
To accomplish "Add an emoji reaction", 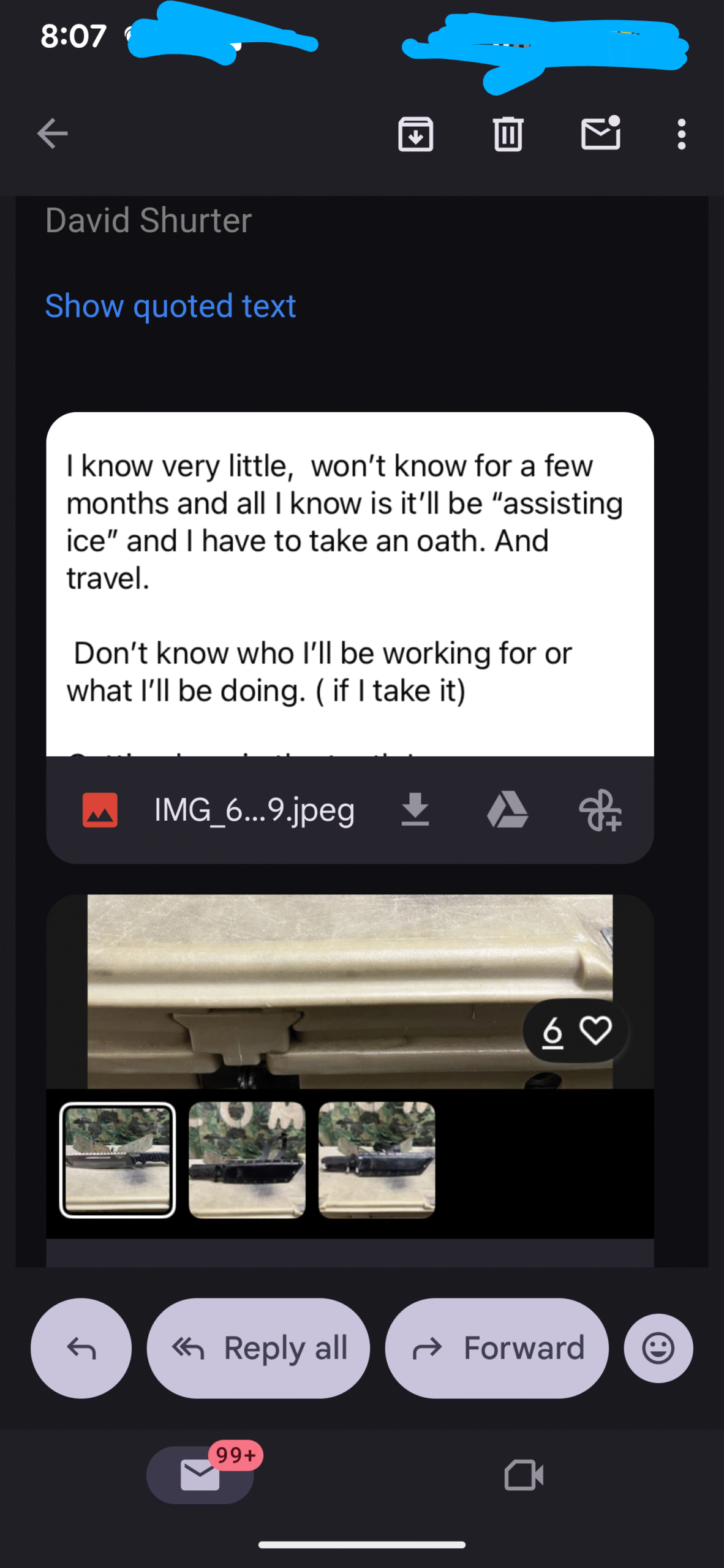I will [658, 1348].
